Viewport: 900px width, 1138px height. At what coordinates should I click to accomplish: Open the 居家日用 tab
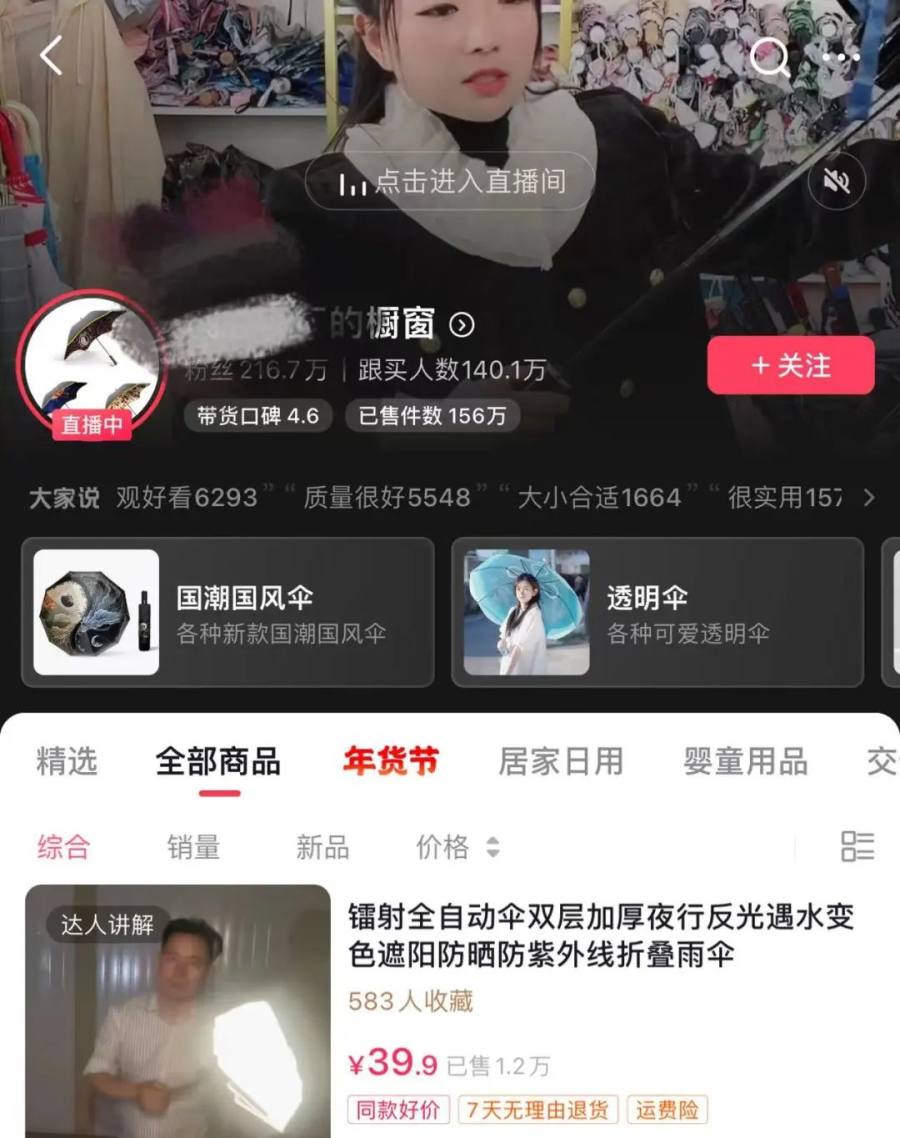[560, 761]
